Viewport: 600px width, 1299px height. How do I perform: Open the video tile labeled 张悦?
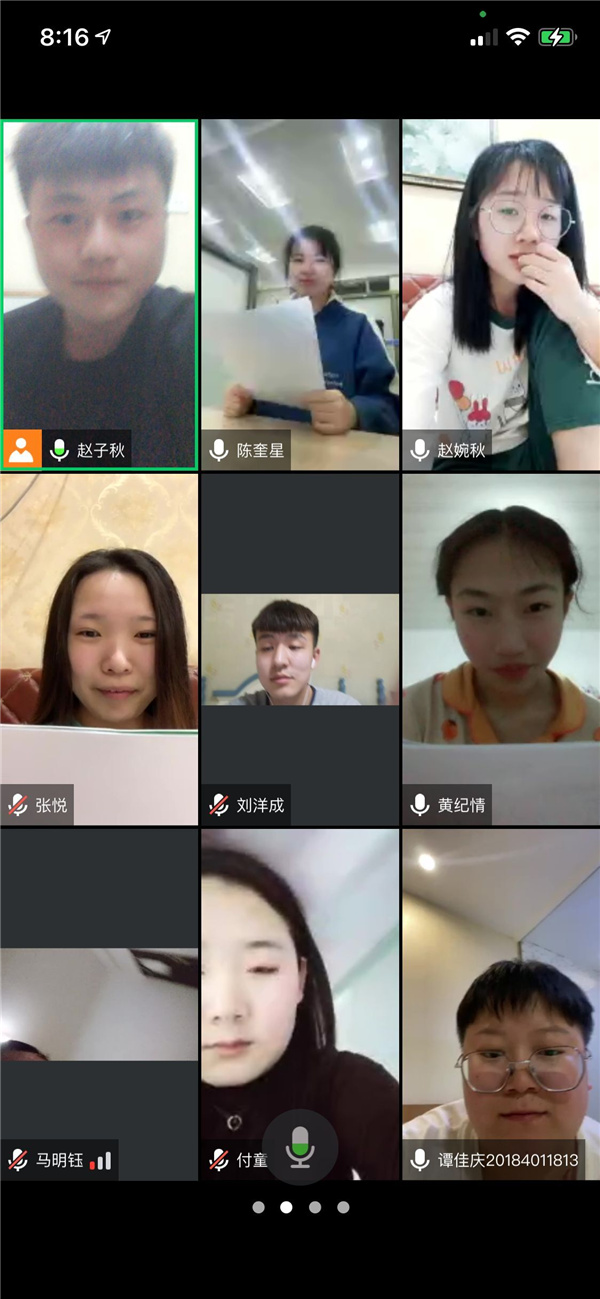99,650
